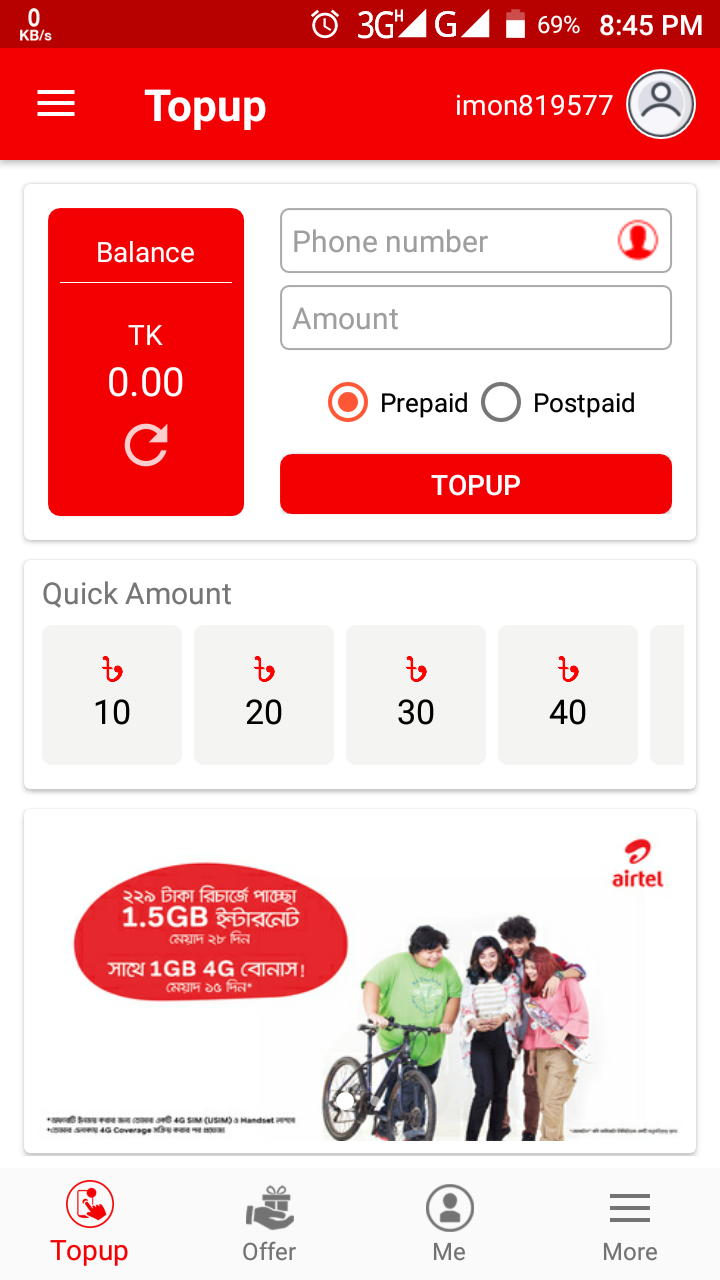Switch to the Topup tab
Viewport: 720px width, 1280px height.
[x=90, y=1222]
